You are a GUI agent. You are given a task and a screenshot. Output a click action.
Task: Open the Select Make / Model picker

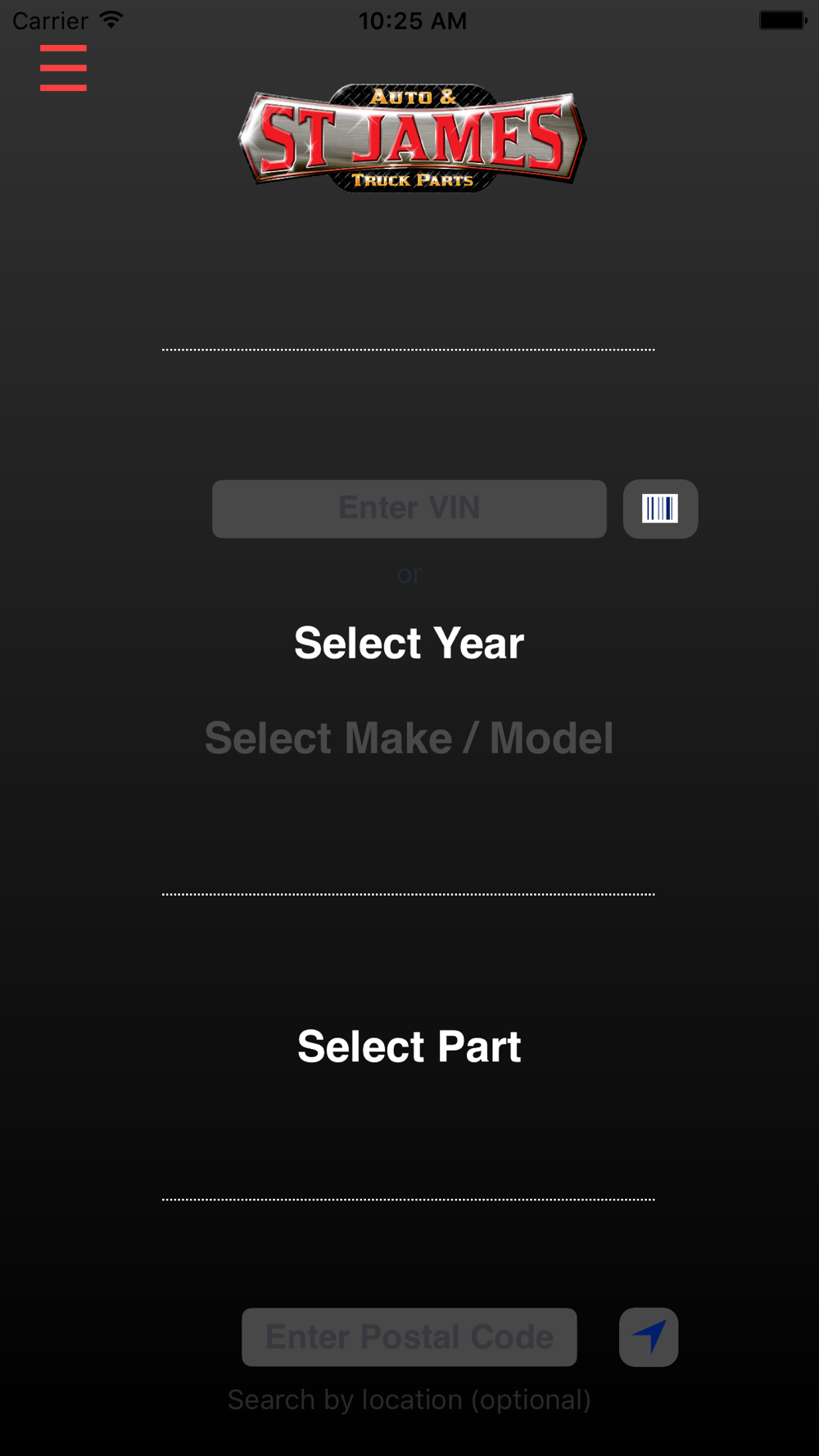pos(409,738)
